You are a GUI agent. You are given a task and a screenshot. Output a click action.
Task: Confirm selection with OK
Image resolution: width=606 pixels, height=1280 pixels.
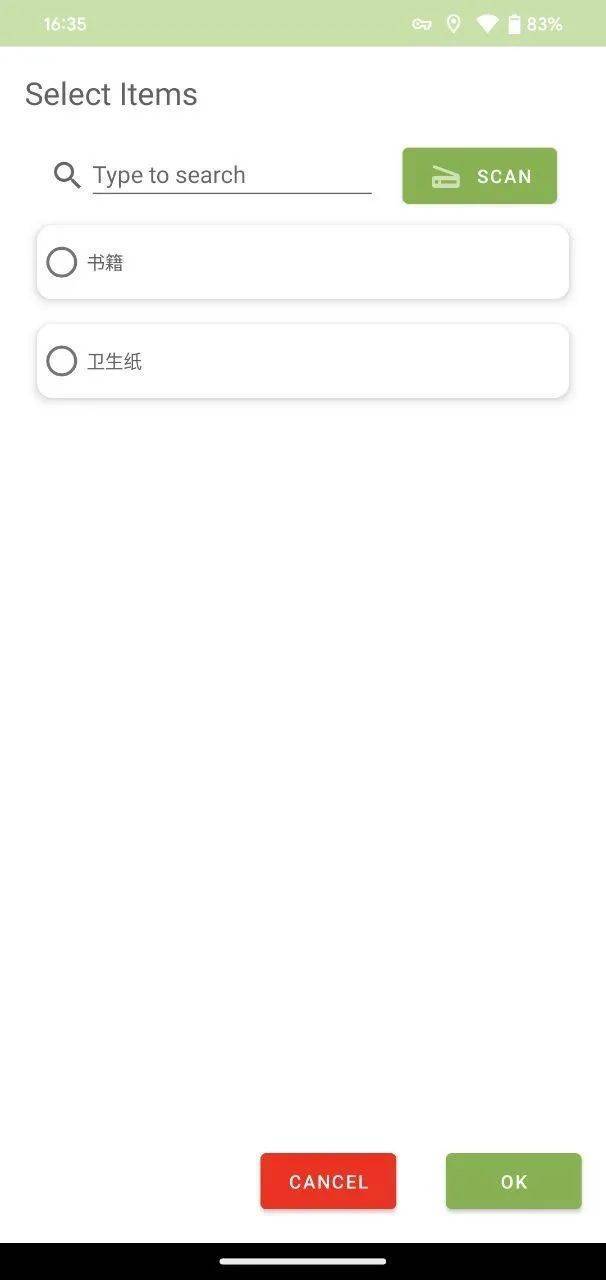pos(514,1181)
